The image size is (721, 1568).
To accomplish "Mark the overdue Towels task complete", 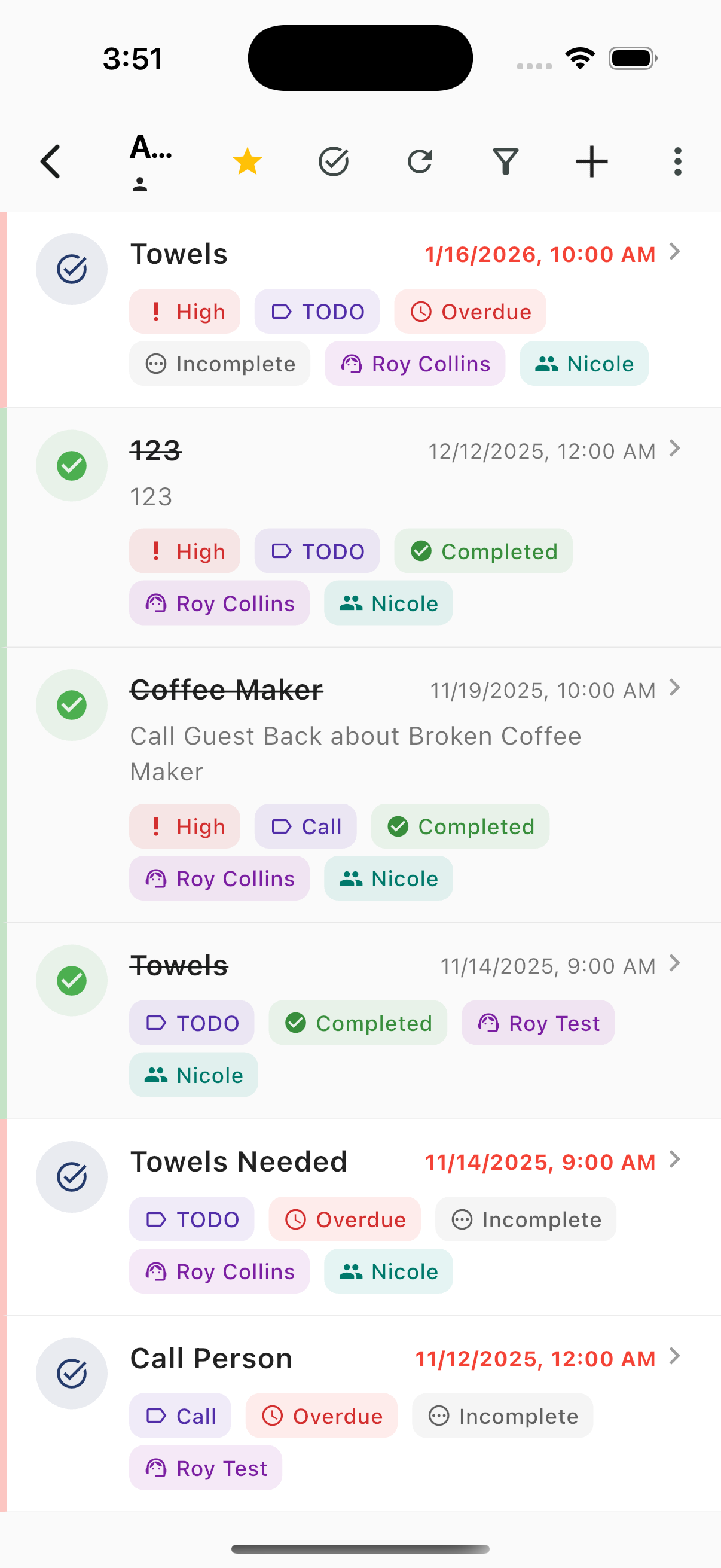I will [x=72, y=269].
